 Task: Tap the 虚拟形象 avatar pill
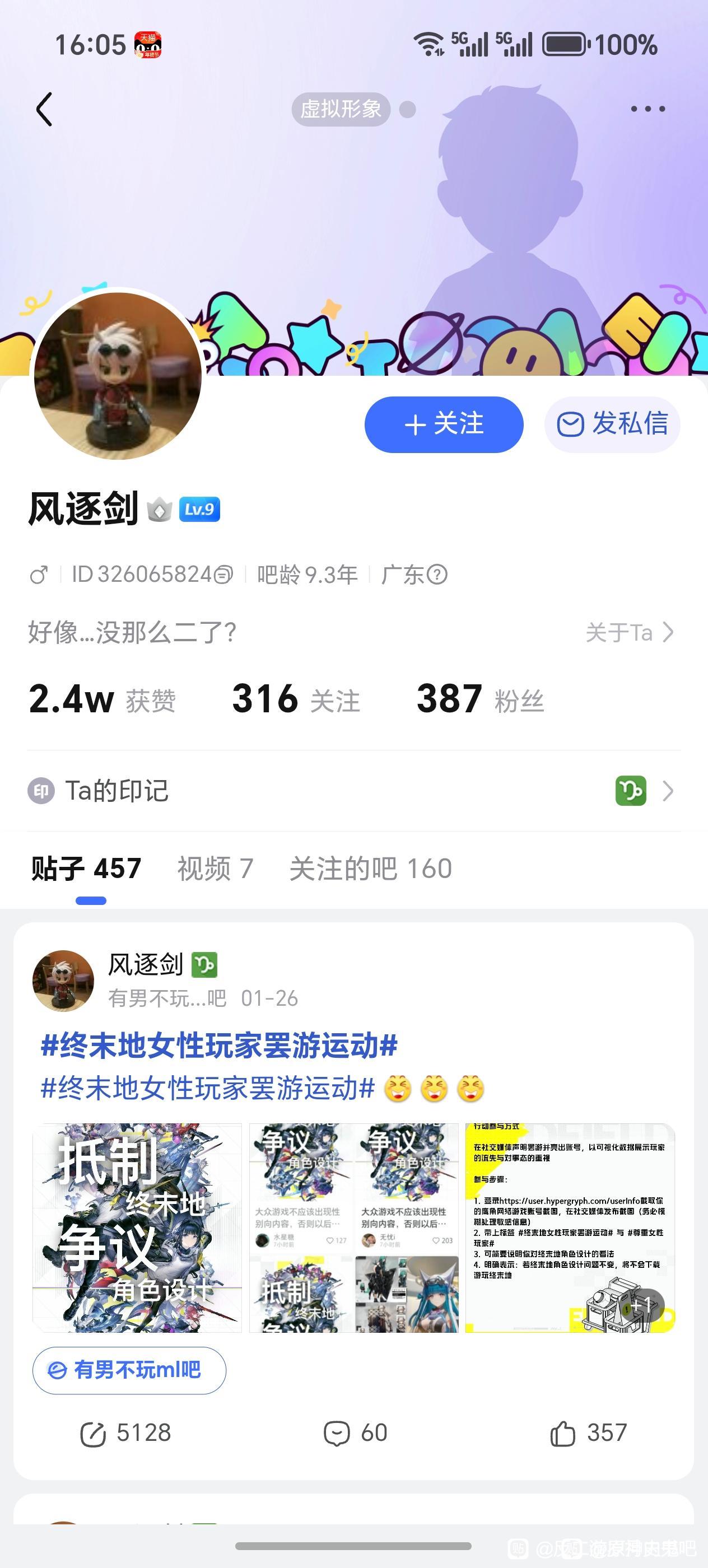pyautogui.click(x=341, y=110)
